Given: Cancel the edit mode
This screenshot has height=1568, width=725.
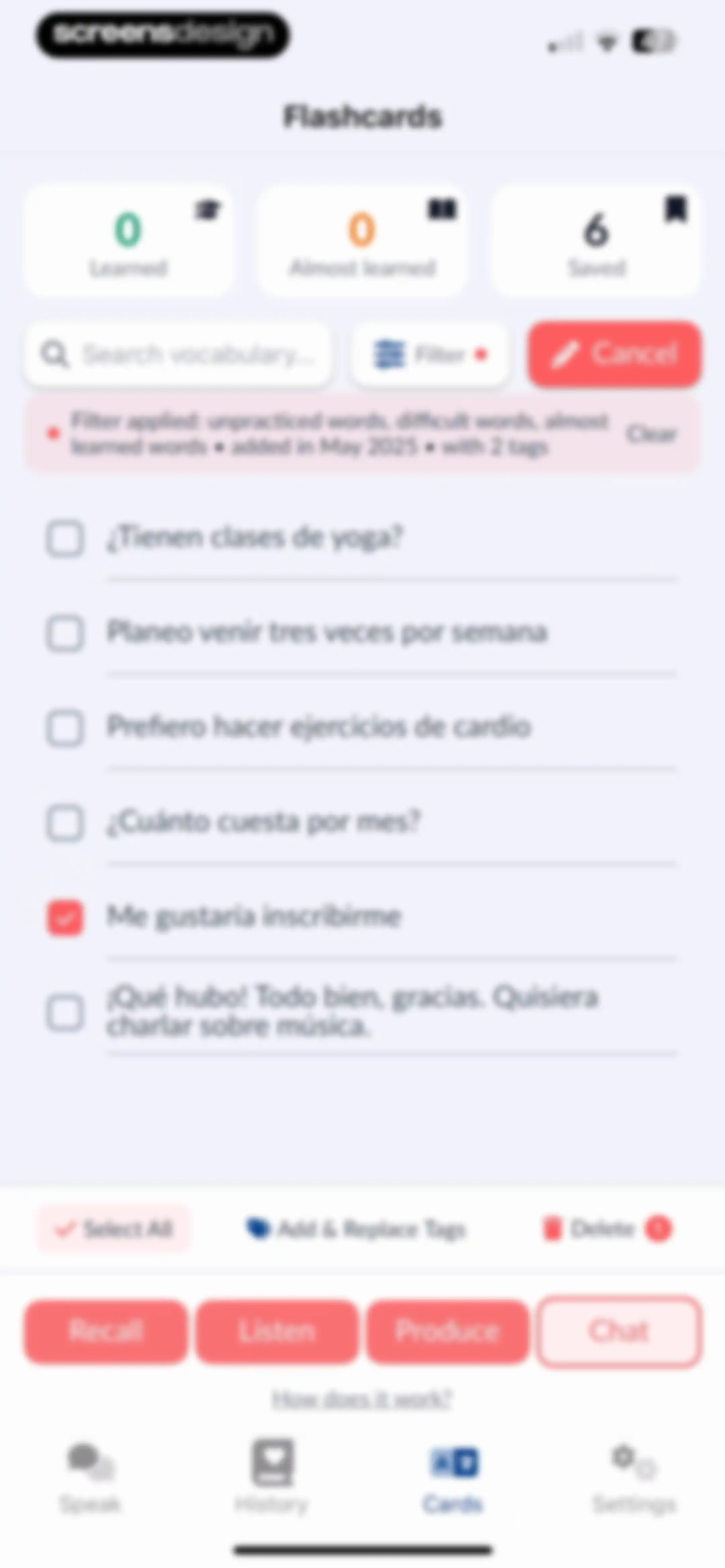Looking at the screenshot, I should coord(615,354).
